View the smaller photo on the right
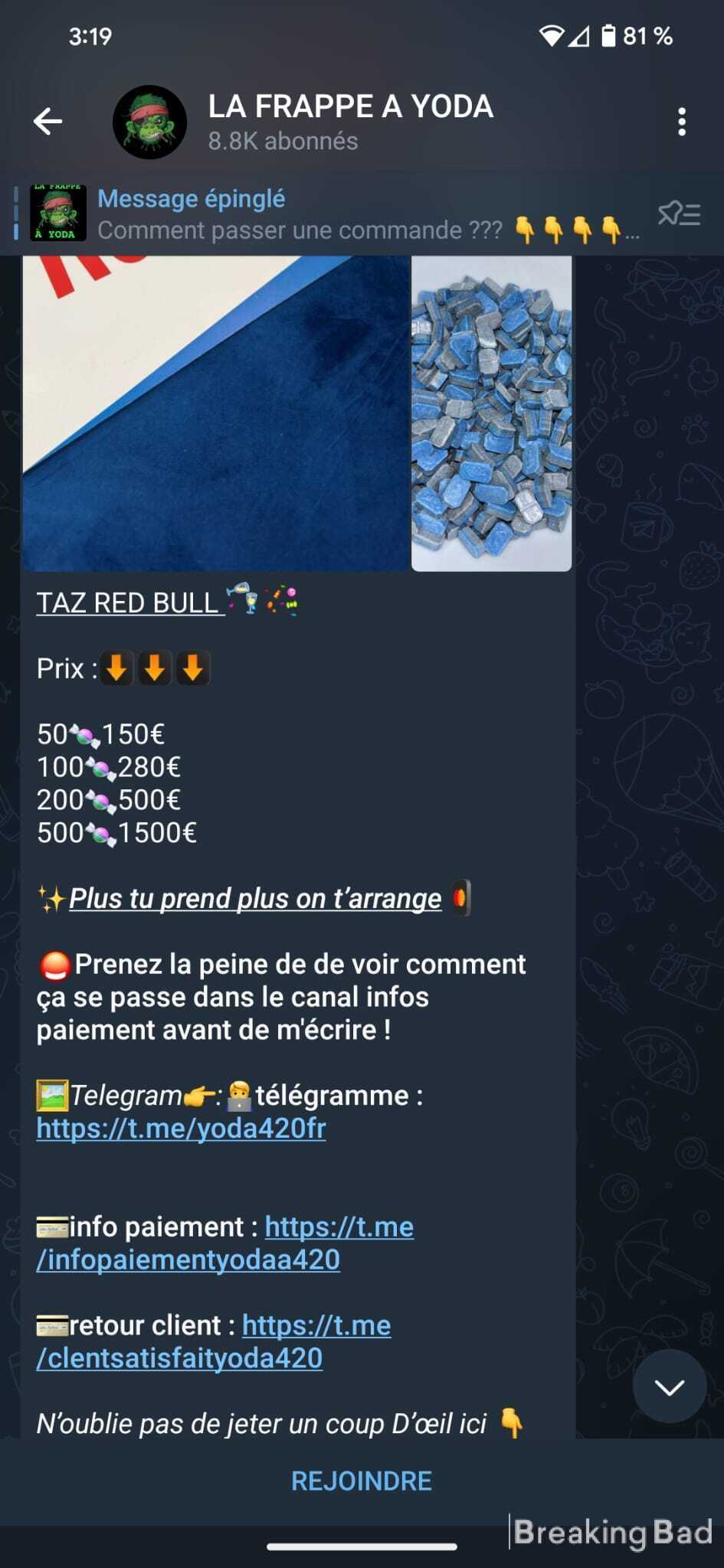 point(491,413)
